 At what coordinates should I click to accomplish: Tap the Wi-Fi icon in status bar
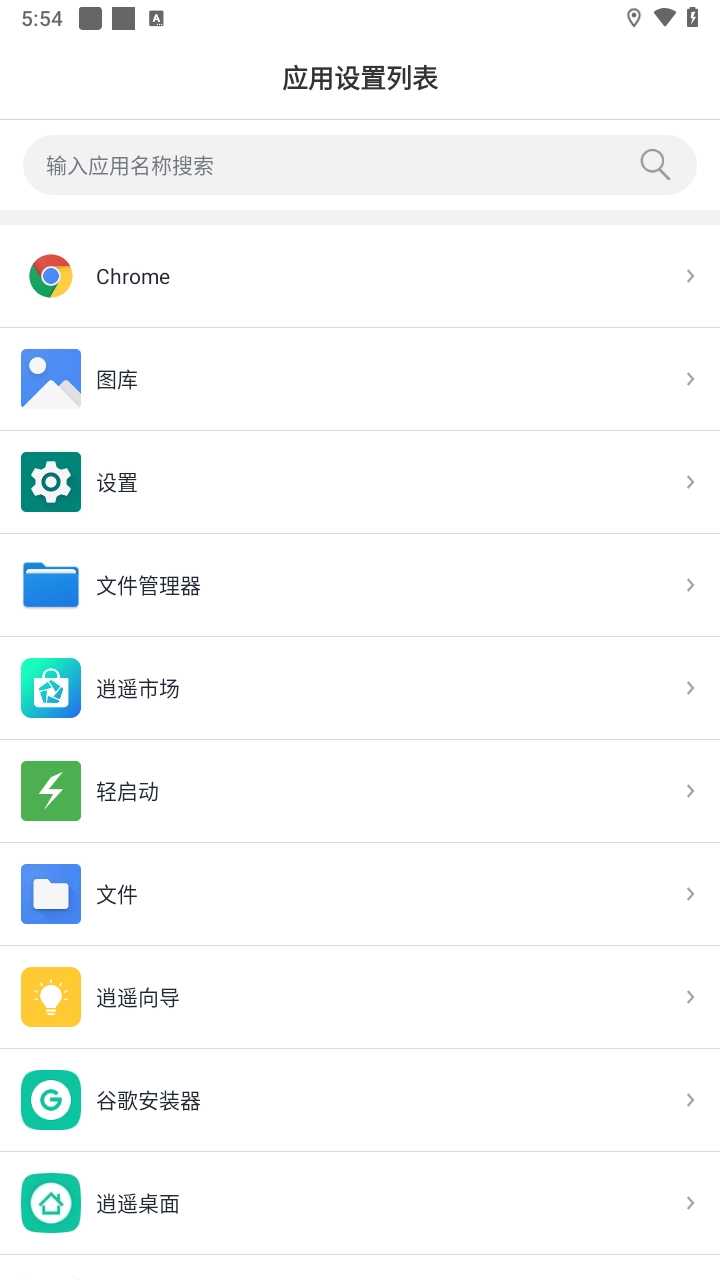pyautogui.click(x=662, y=17)
